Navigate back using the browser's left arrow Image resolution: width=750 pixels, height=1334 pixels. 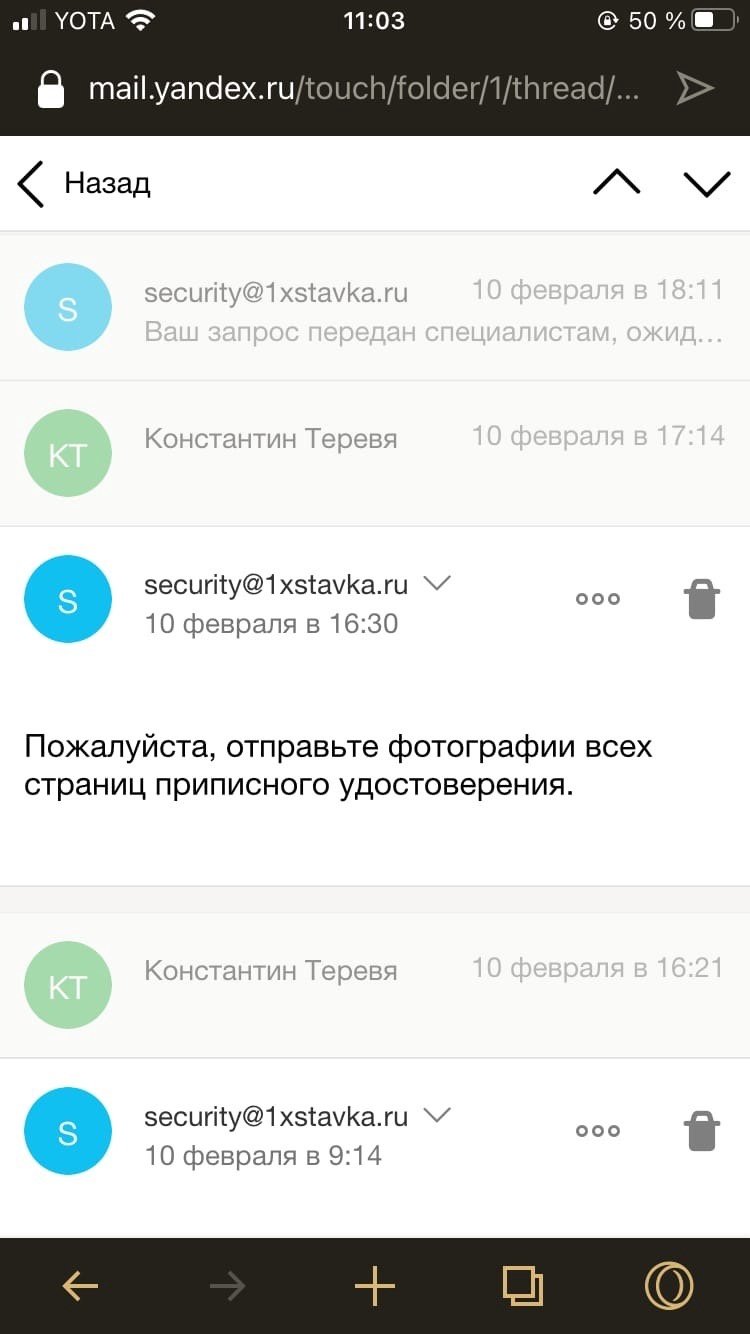(x=80, y=1286)
